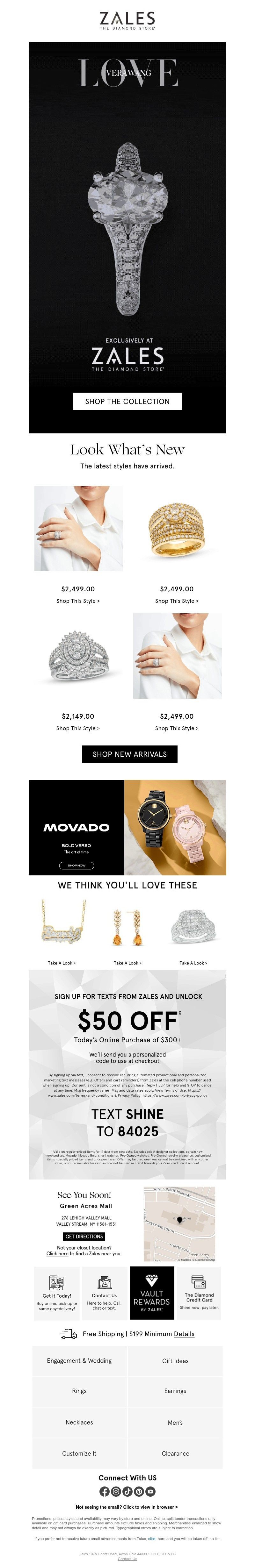Browse the Clearance category

[175, 1453]
